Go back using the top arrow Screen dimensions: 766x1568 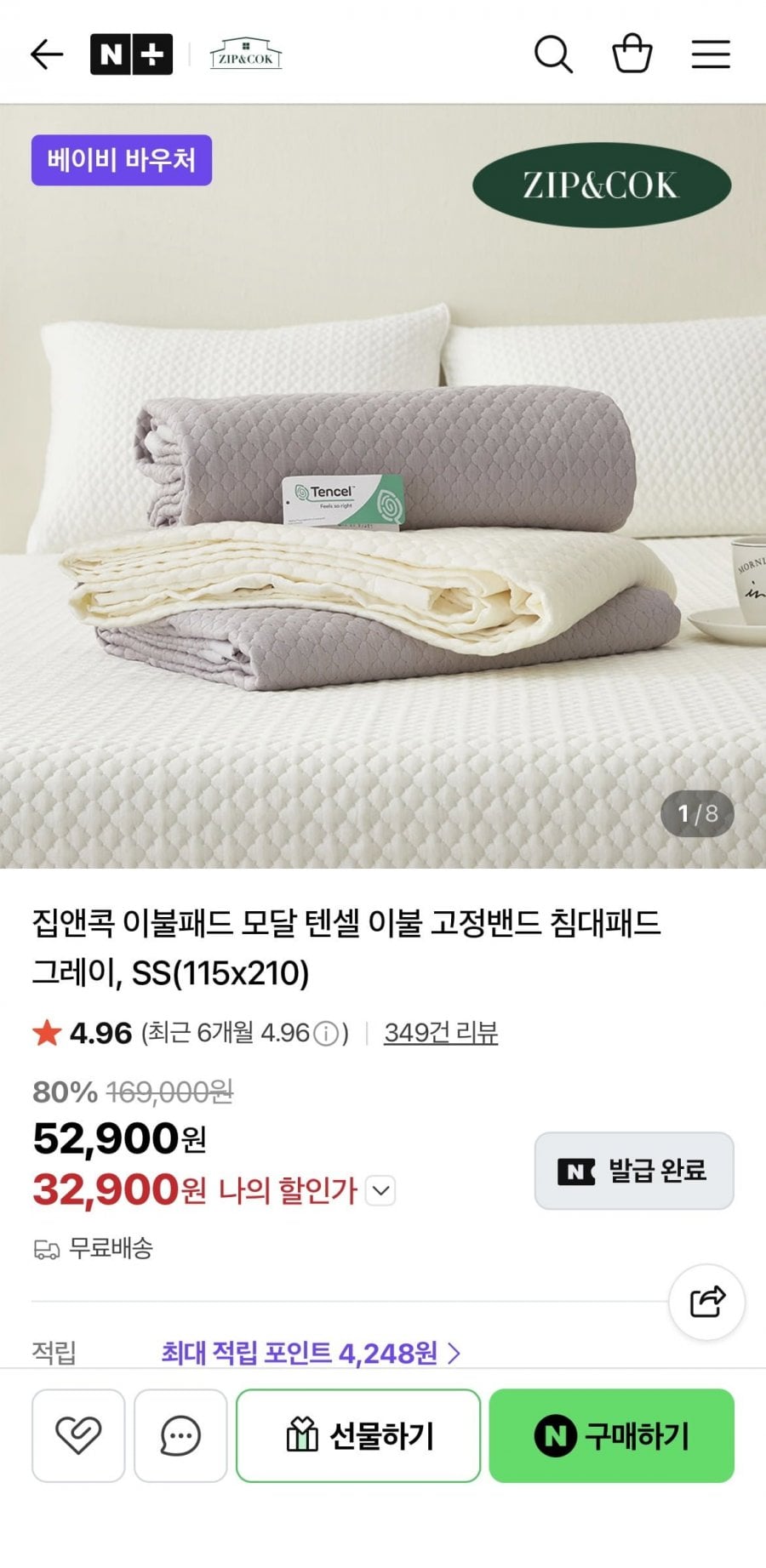(x=47, y=54)
